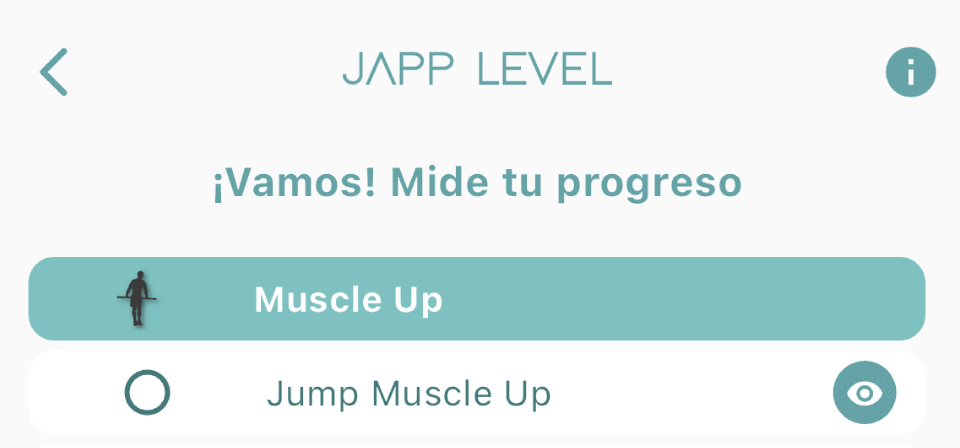Open the info icon

pyautogui.click(x=910, y=72)
